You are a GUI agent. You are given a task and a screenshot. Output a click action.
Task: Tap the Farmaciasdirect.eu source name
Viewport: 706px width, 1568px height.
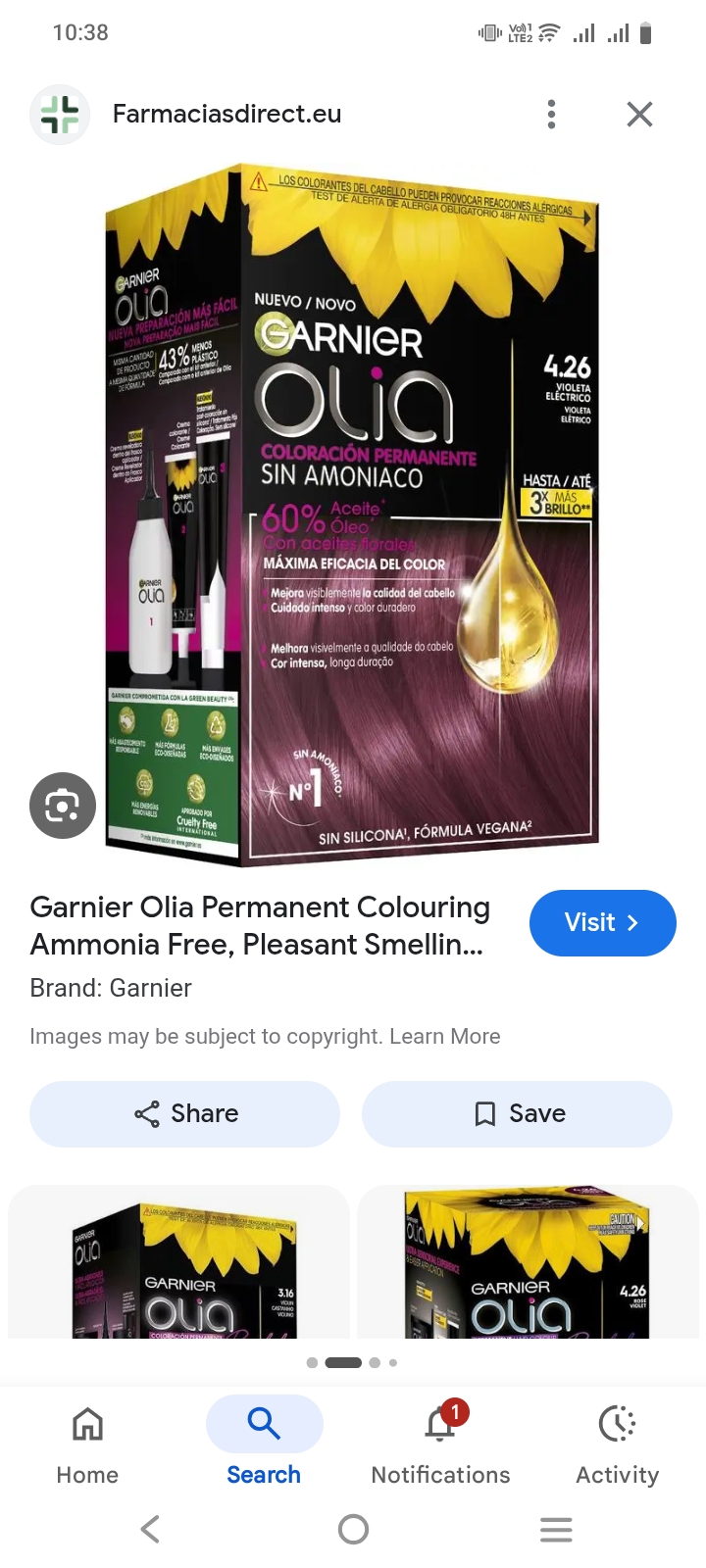tap(227, 115)
